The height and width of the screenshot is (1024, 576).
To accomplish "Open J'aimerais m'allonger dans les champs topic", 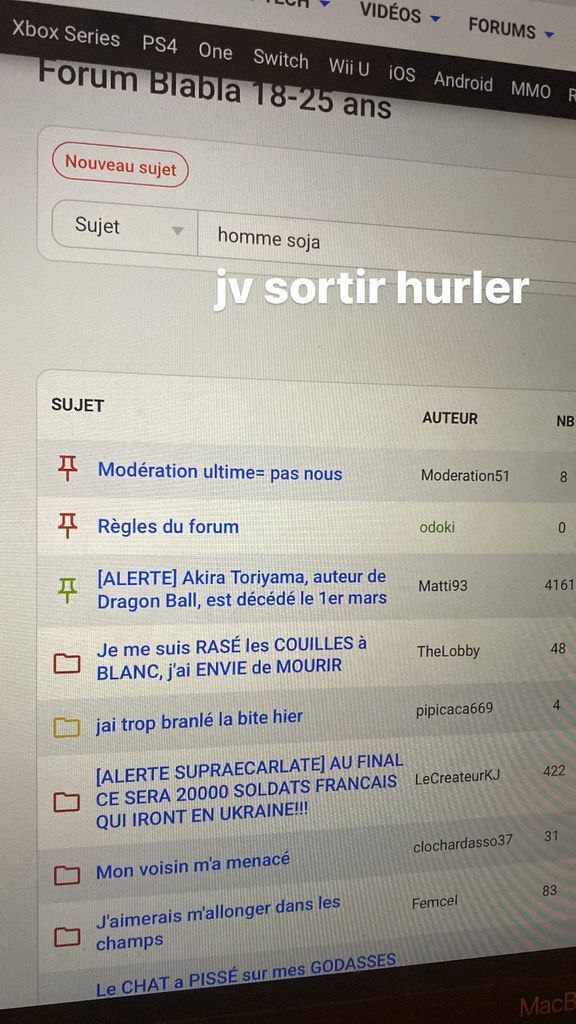I will [x=217, y=923].
